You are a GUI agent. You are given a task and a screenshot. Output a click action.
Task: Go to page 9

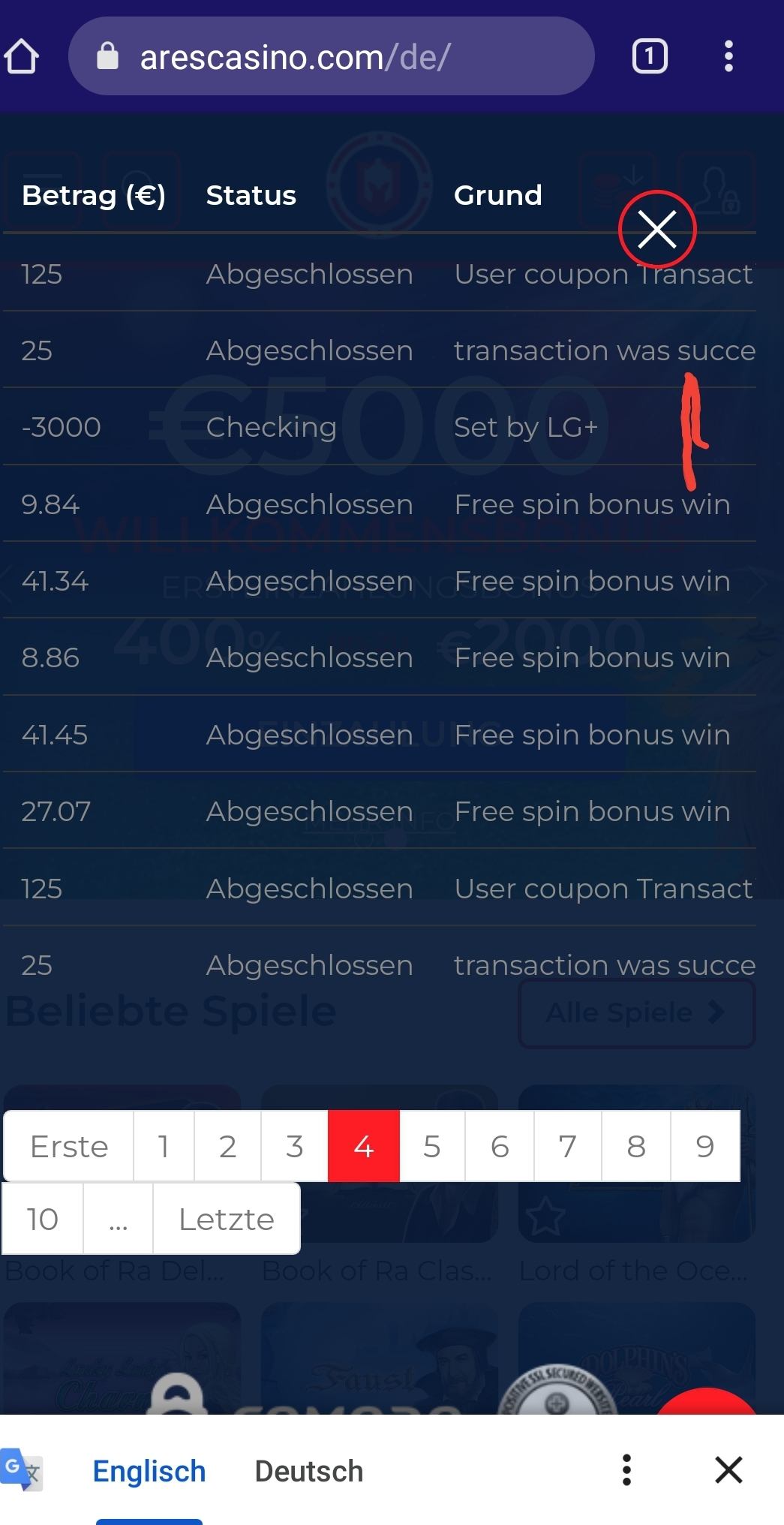tap(704, 1146)
